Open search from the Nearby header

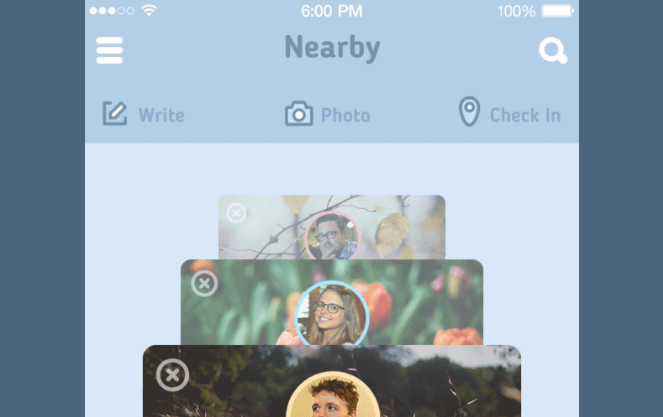[x=553, y=51]
